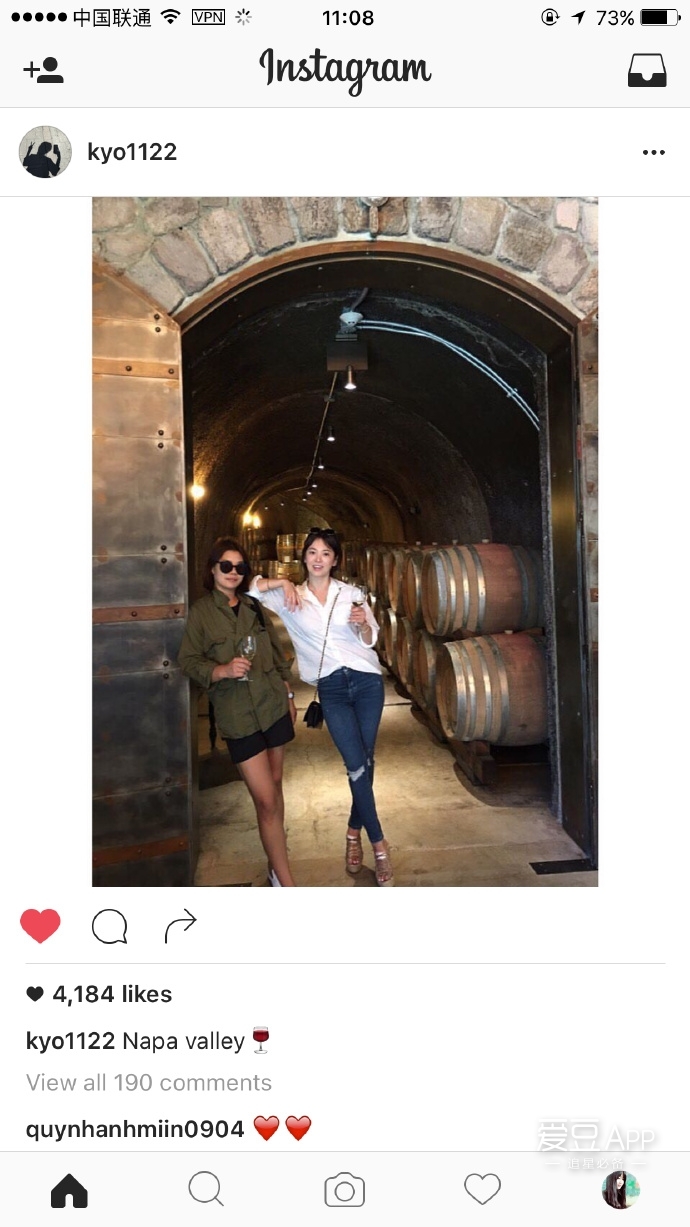Open the post's three-dot options menu
The width and height of the screenshot is (690, 1227).
click(x=653, y=153)
